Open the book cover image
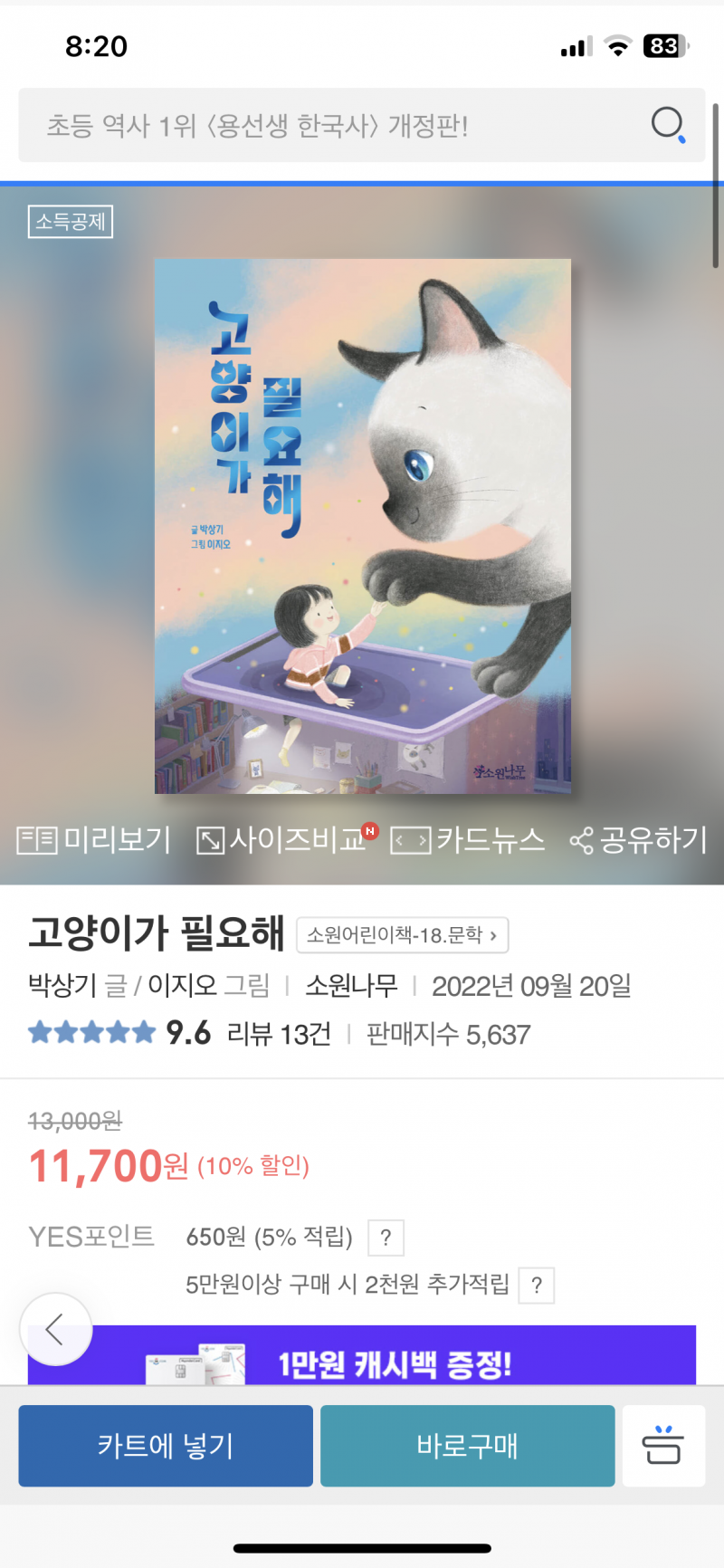 [x=362, y=525]
